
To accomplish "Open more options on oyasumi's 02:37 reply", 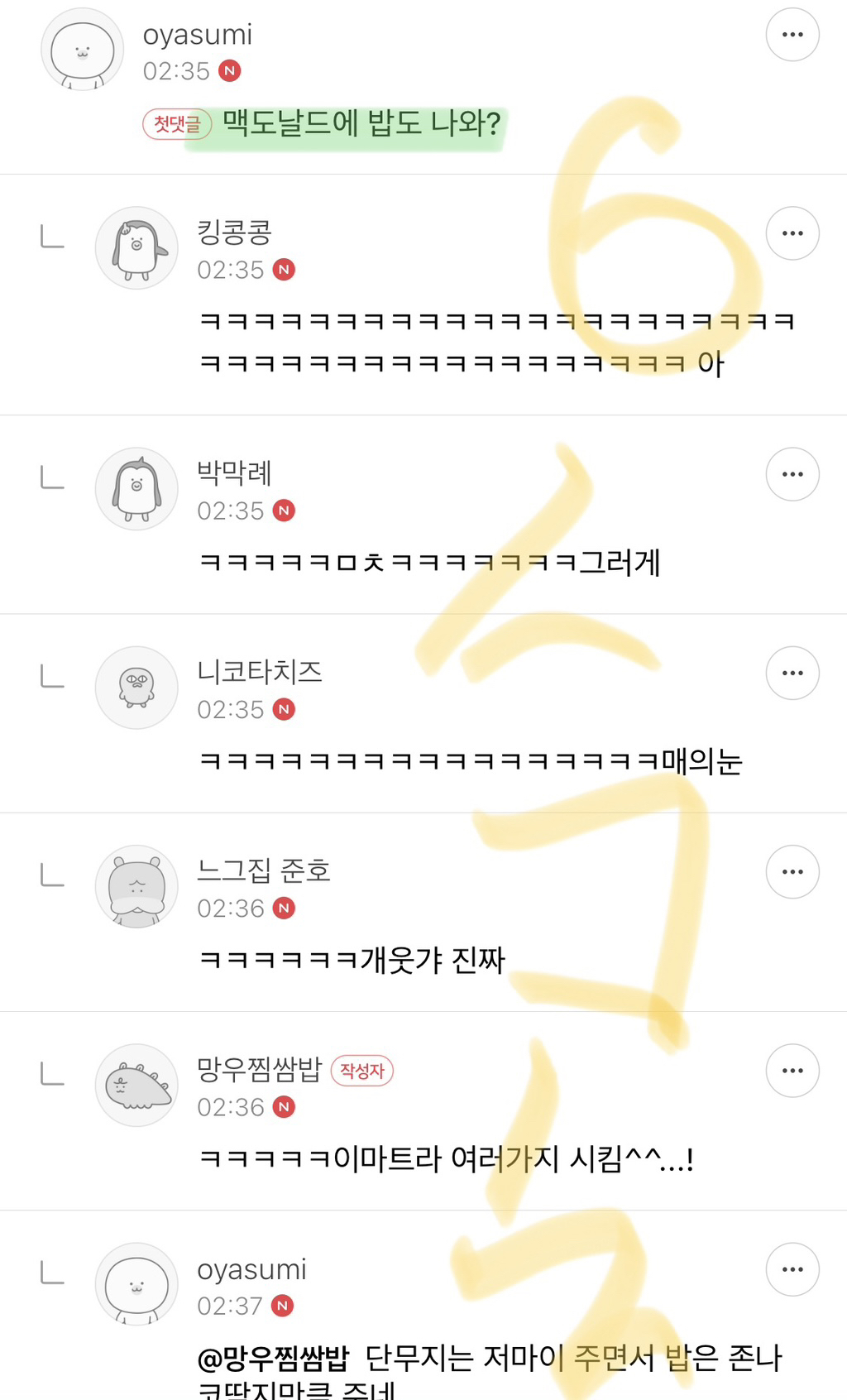I will [x=792, y=1269].
